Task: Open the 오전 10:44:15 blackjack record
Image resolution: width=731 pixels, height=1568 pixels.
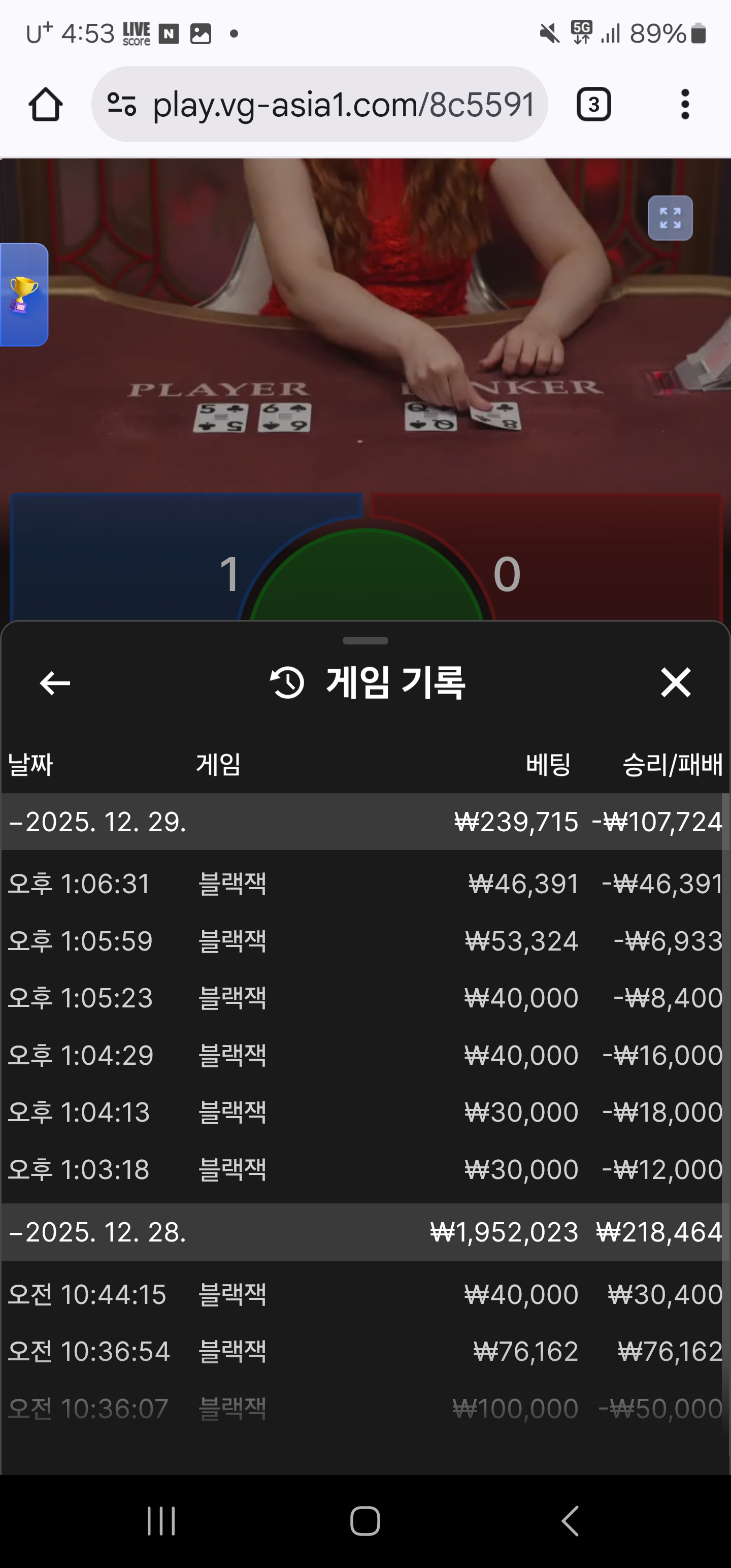Action: tap(365, 1295)
